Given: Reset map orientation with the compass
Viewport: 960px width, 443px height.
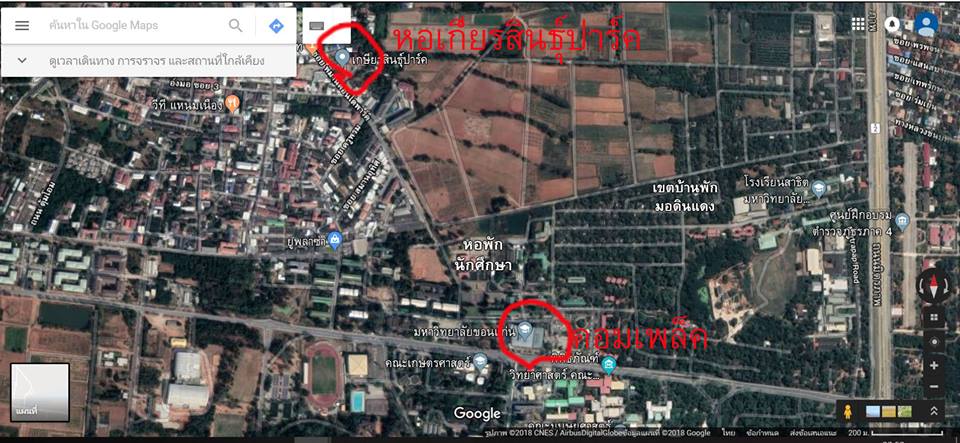Looking at the screenshot, I should point(934,286).
